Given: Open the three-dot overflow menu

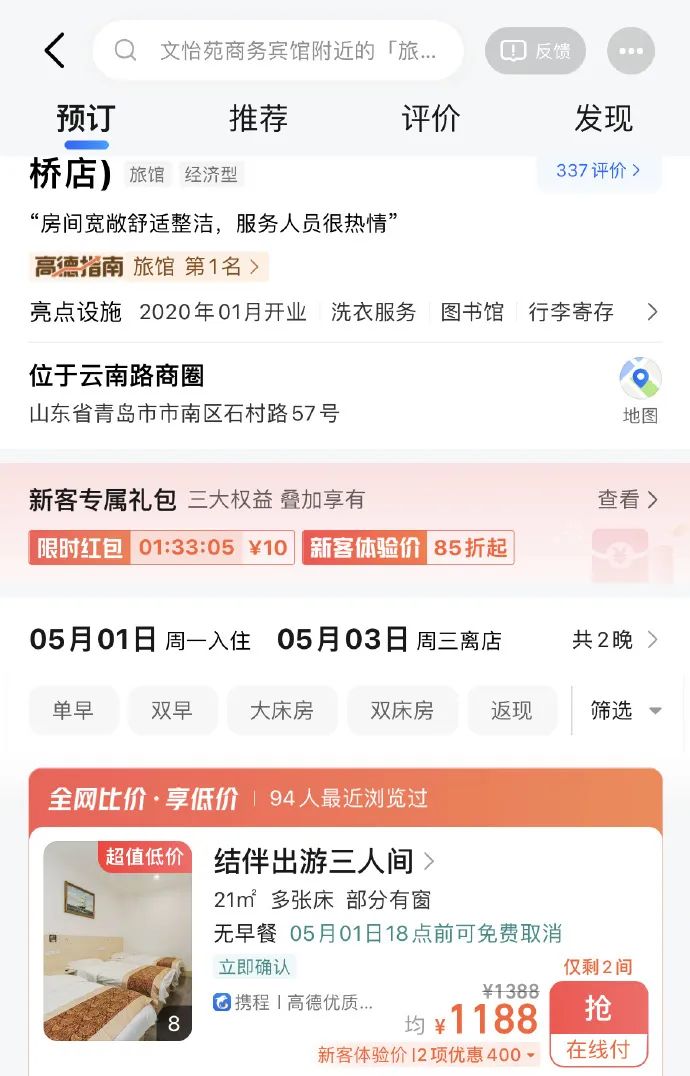Looking at the screenshot, I should 631,50.
